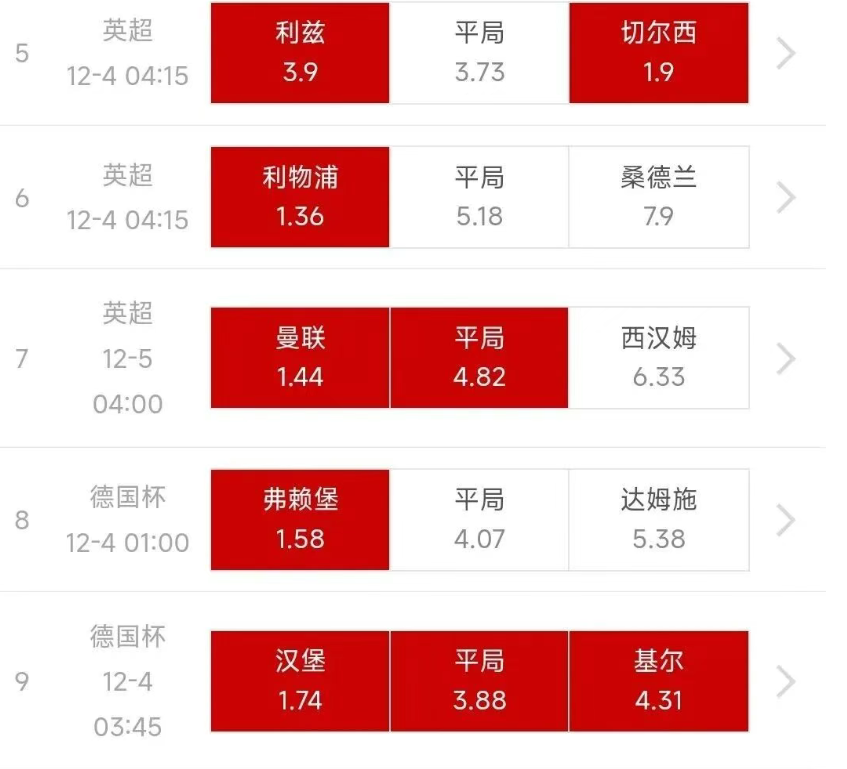847x769 pixels.
Task: Pick 平局 at 3.73 for 利兹 vs 切尔西
Action: pos(479,53)
